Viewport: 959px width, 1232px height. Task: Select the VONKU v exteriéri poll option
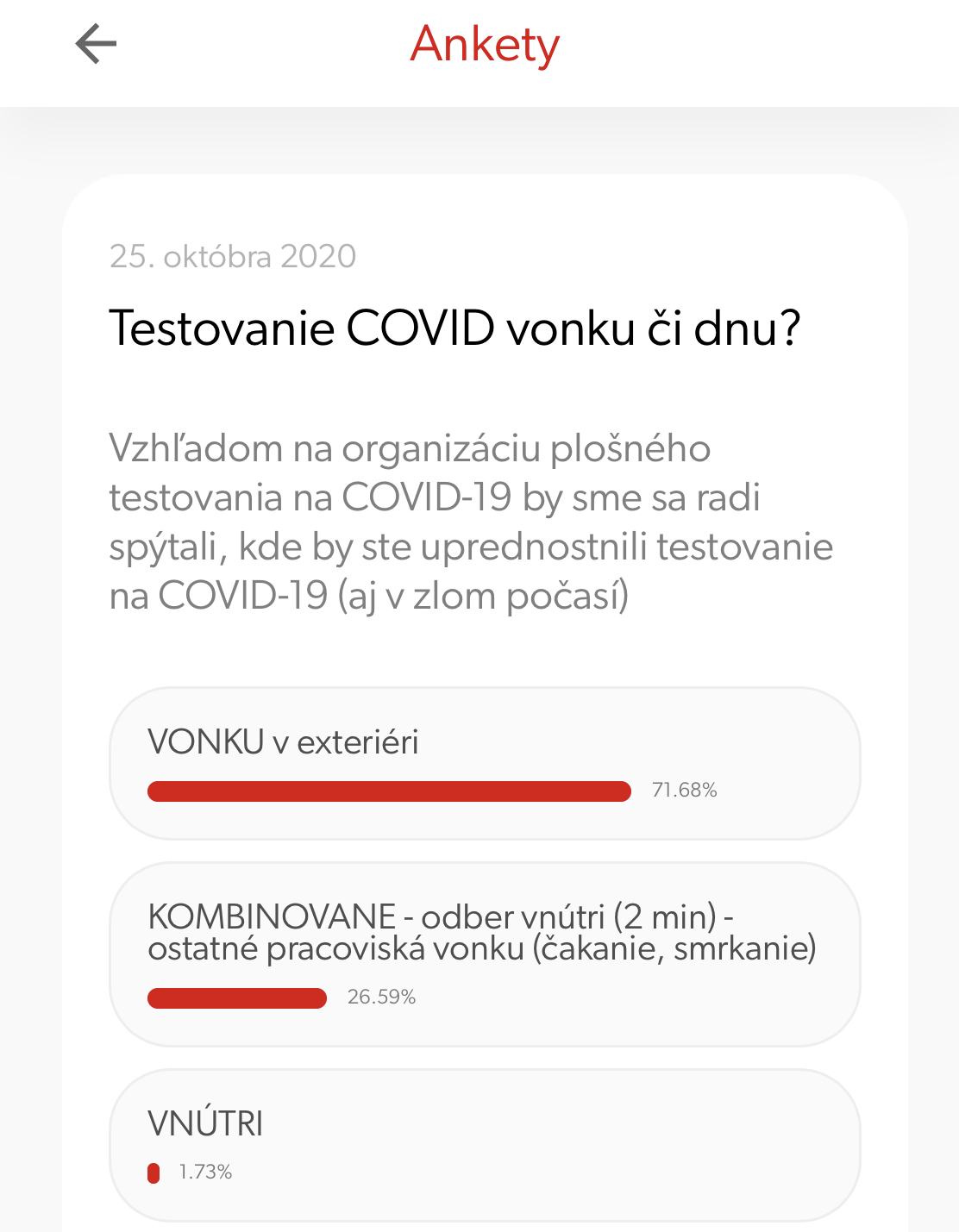click(484, 763)
